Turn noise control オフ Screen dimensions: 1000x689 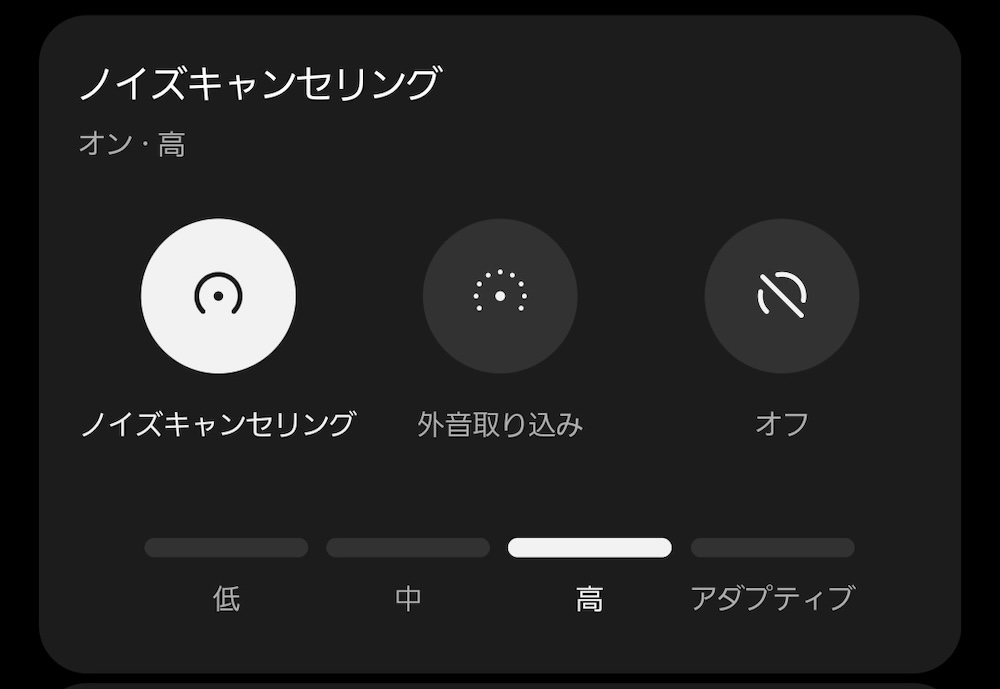(x=781, y=296)
